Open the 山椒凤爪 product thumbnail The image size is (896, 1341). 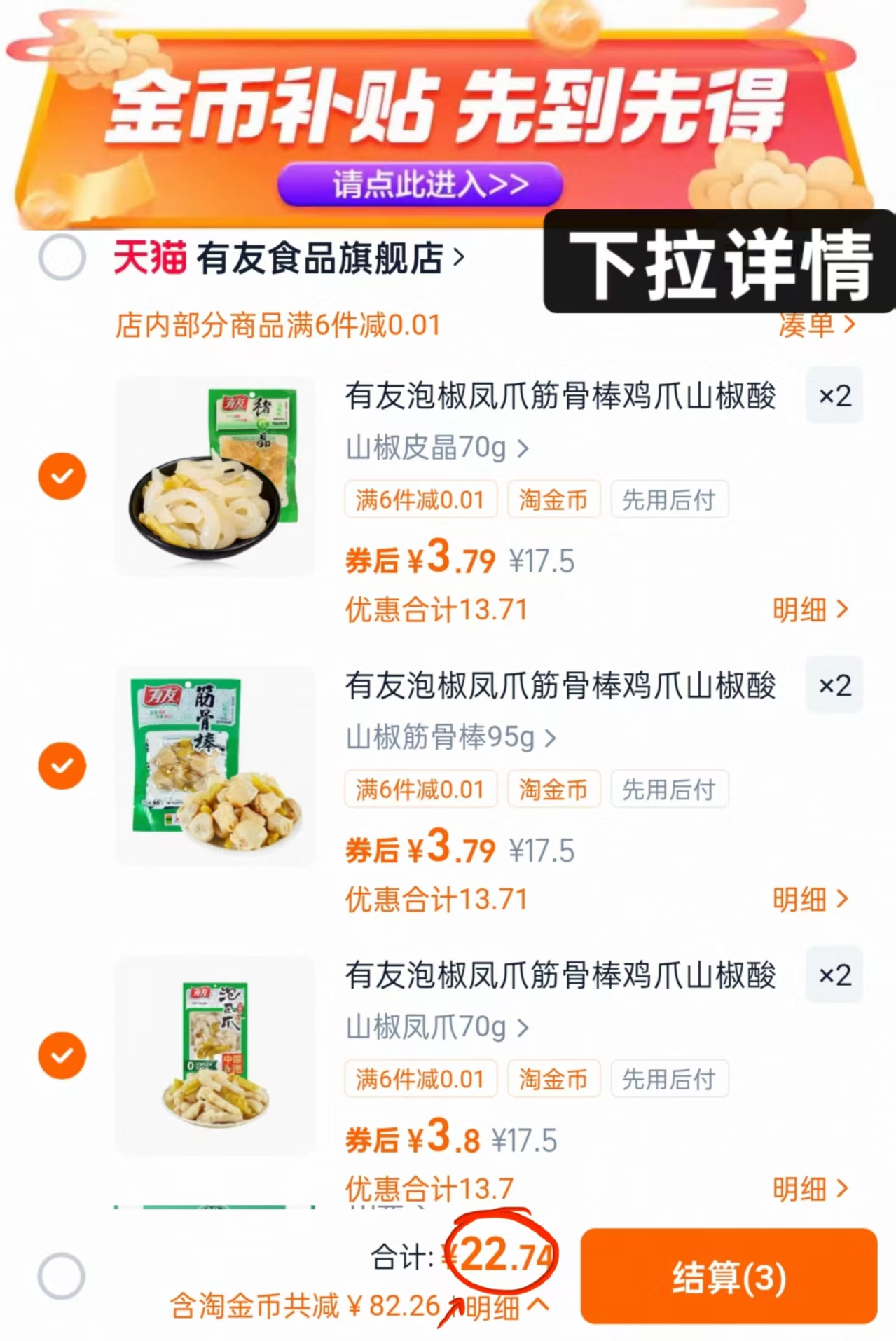click(214, 1057)
